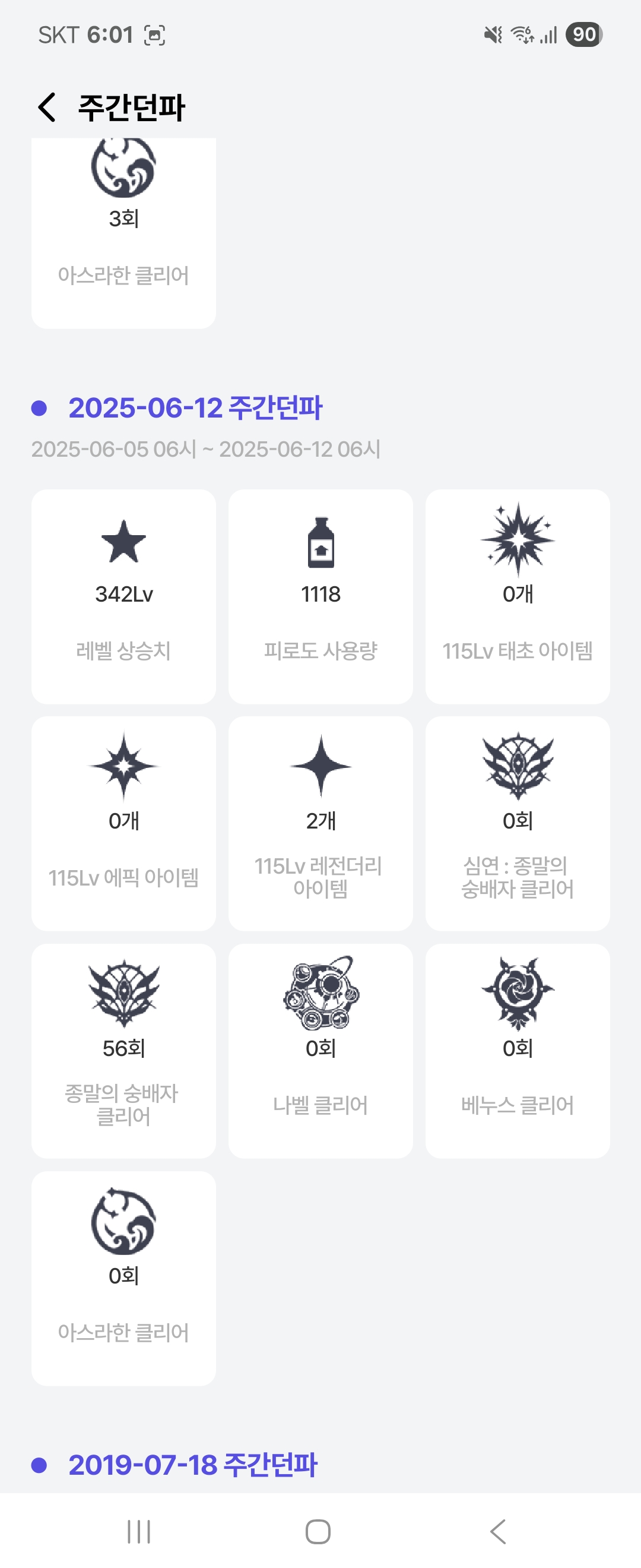Go back from the 주간던파 screen
This screenshot has width=641, height=1568.
(47, 107)
